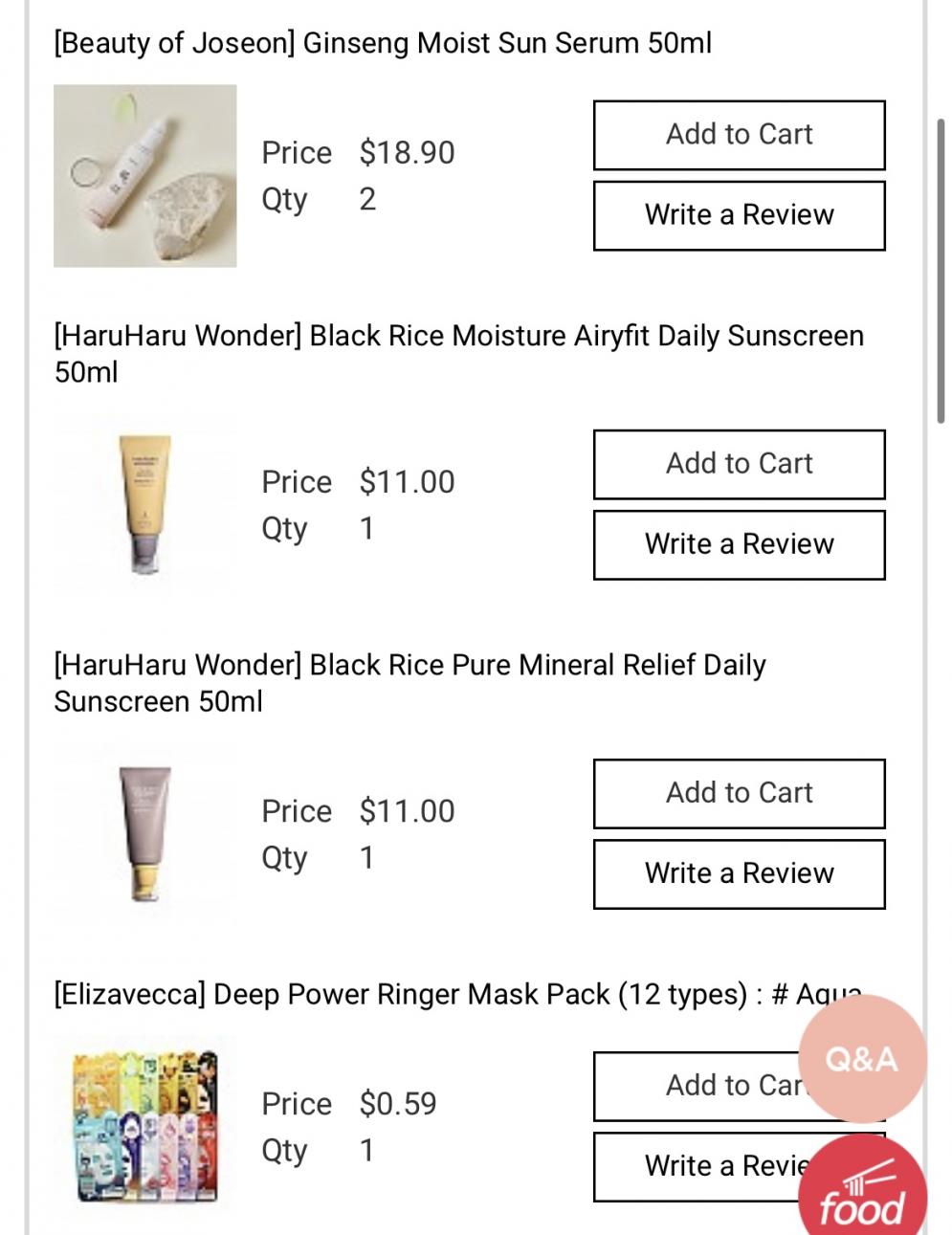Viewport: 952px width, 1235px height.
Task: Write a review for Pure Mineral Relief Sunscreen
Action: (739, 873)
